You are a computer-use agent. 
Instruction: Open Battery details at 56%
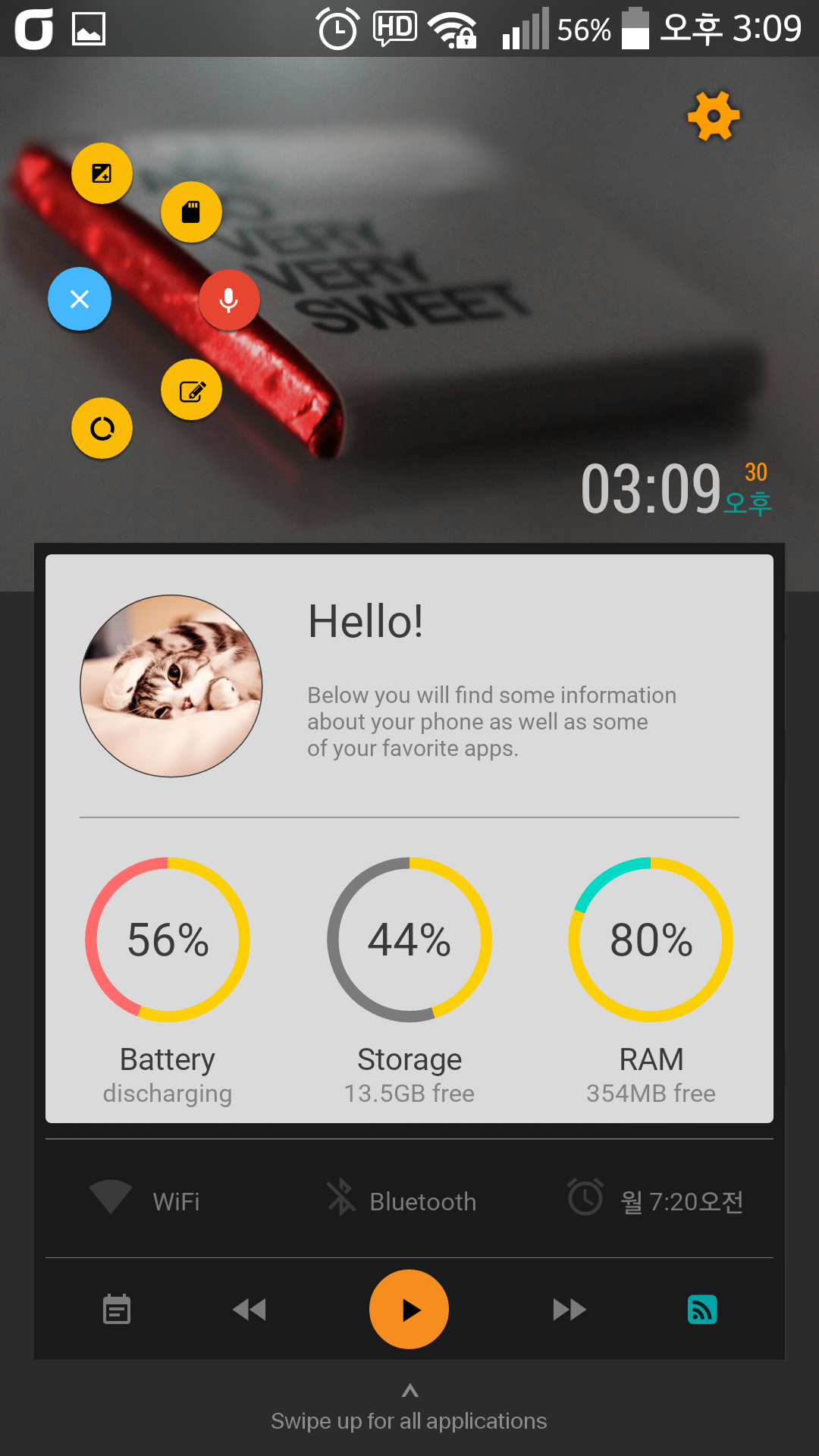[168, 940]
